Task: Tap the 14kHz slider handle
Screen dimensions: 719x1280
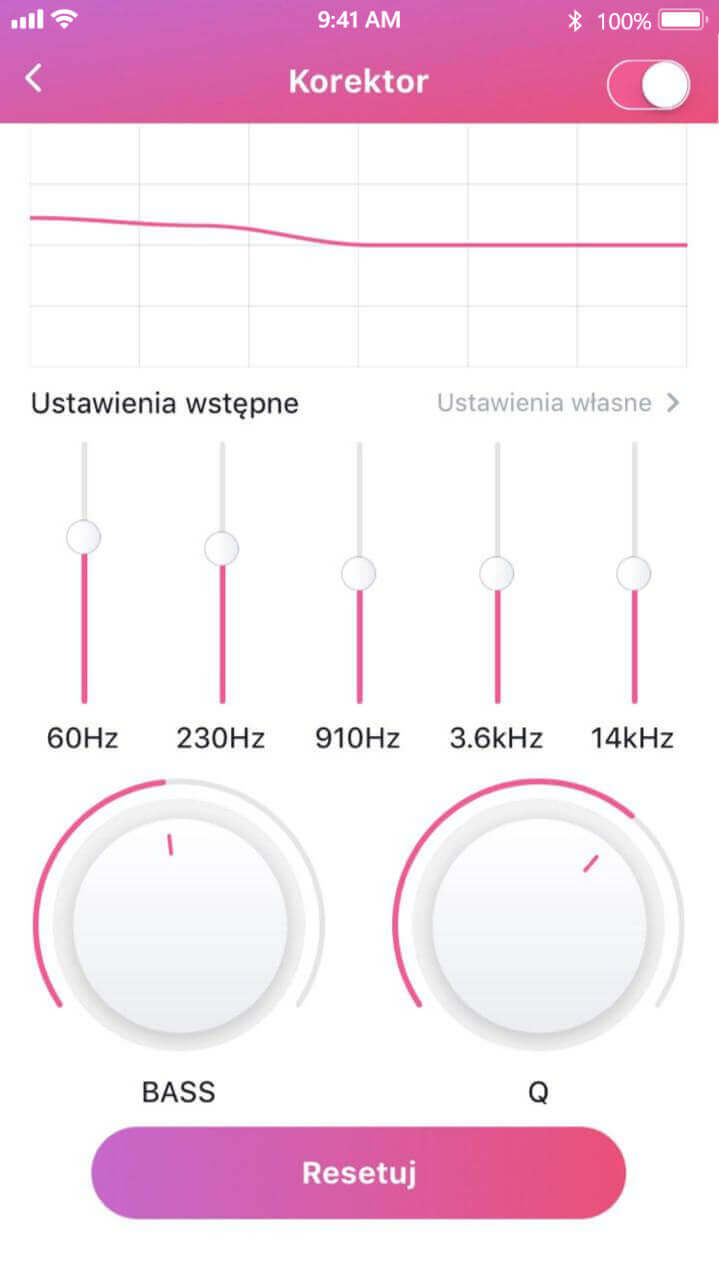Action: pos(634,573)
